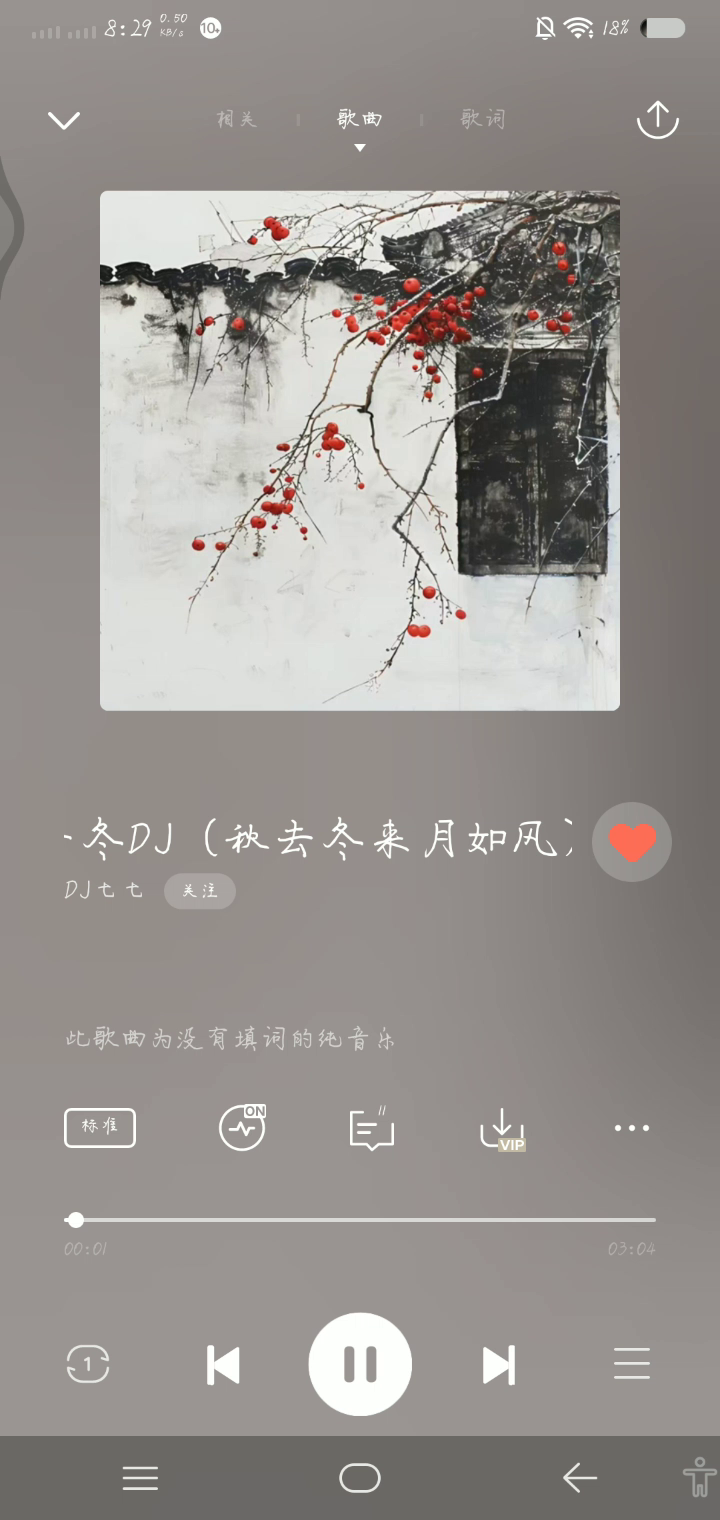Skip to the next track
Image resolution: width=720 pixels, height=1520 pixels.
[x=498, y=1365]
